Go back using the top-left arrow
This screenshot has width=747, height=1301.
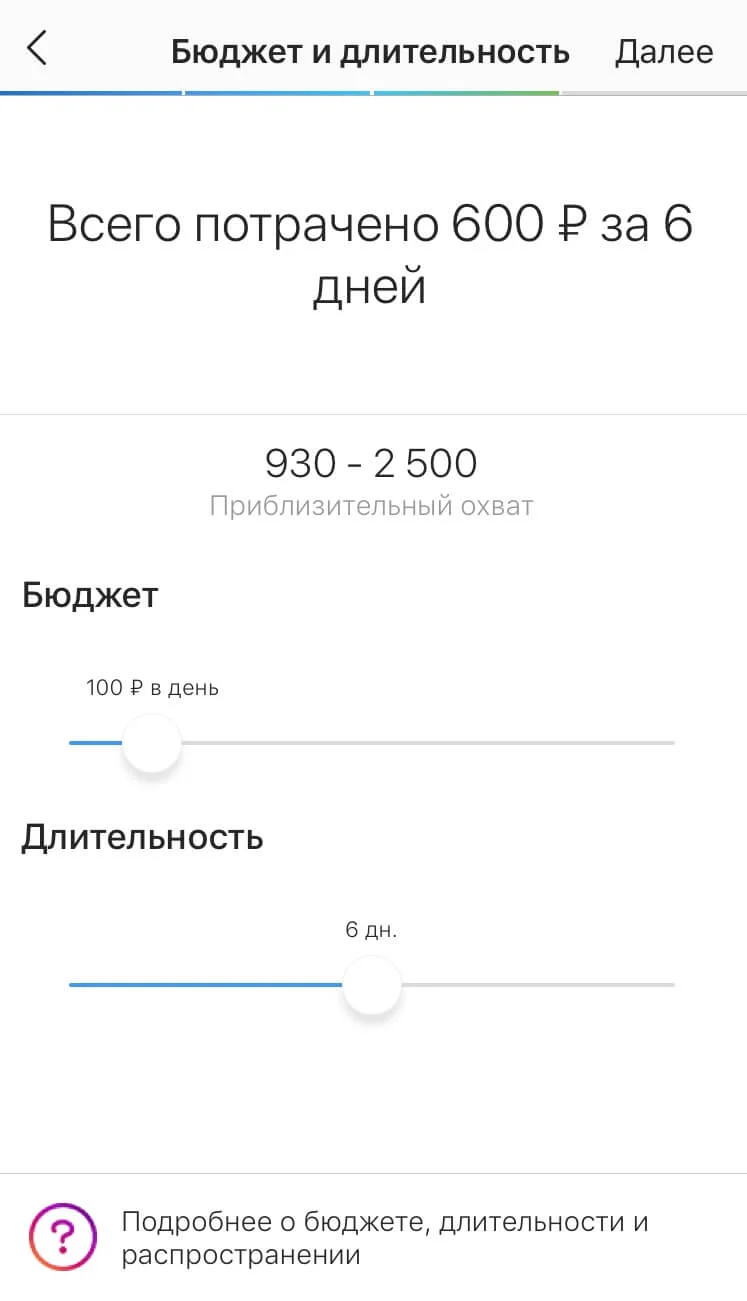[x=37, y=48]
